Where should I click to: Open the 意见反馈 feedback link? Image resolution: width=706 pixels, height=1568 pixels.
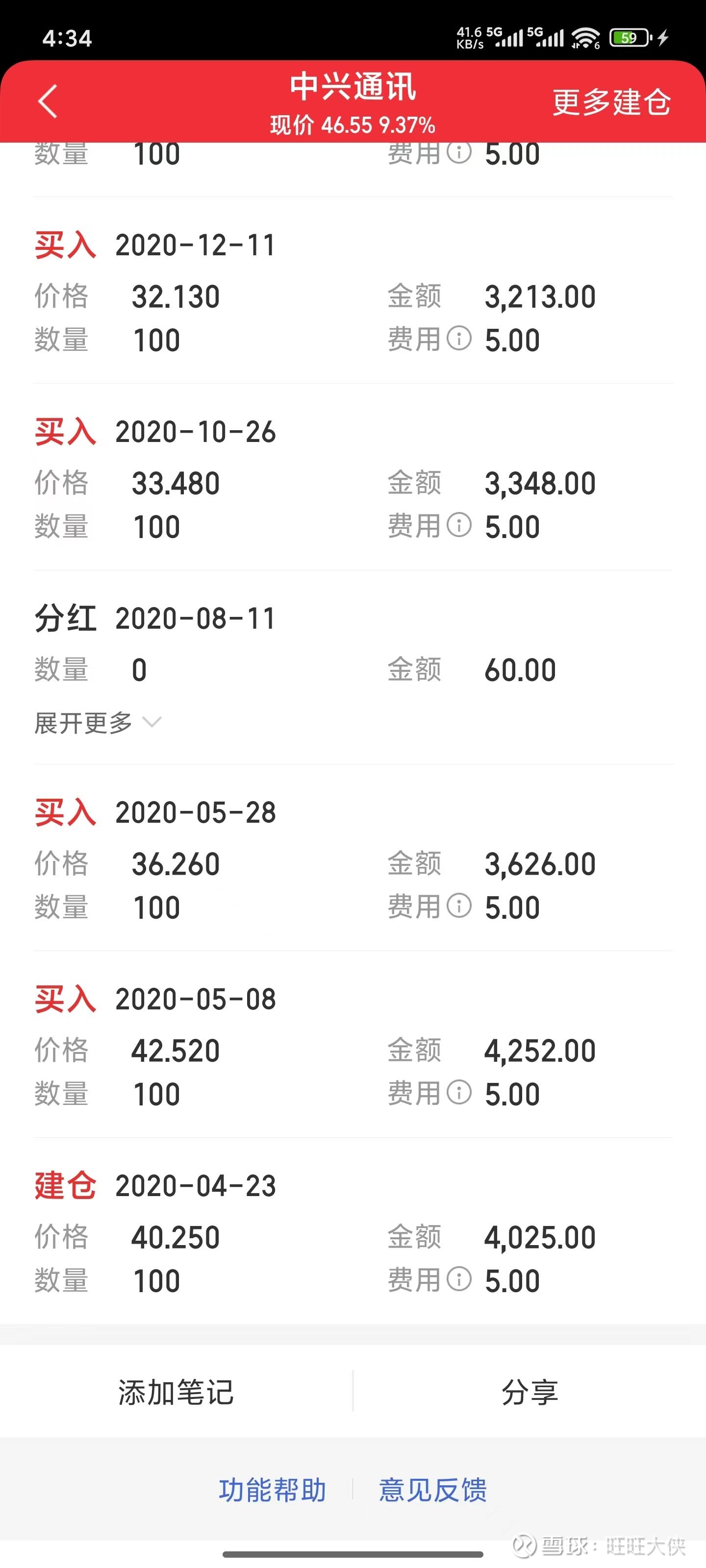point(432,1490)
